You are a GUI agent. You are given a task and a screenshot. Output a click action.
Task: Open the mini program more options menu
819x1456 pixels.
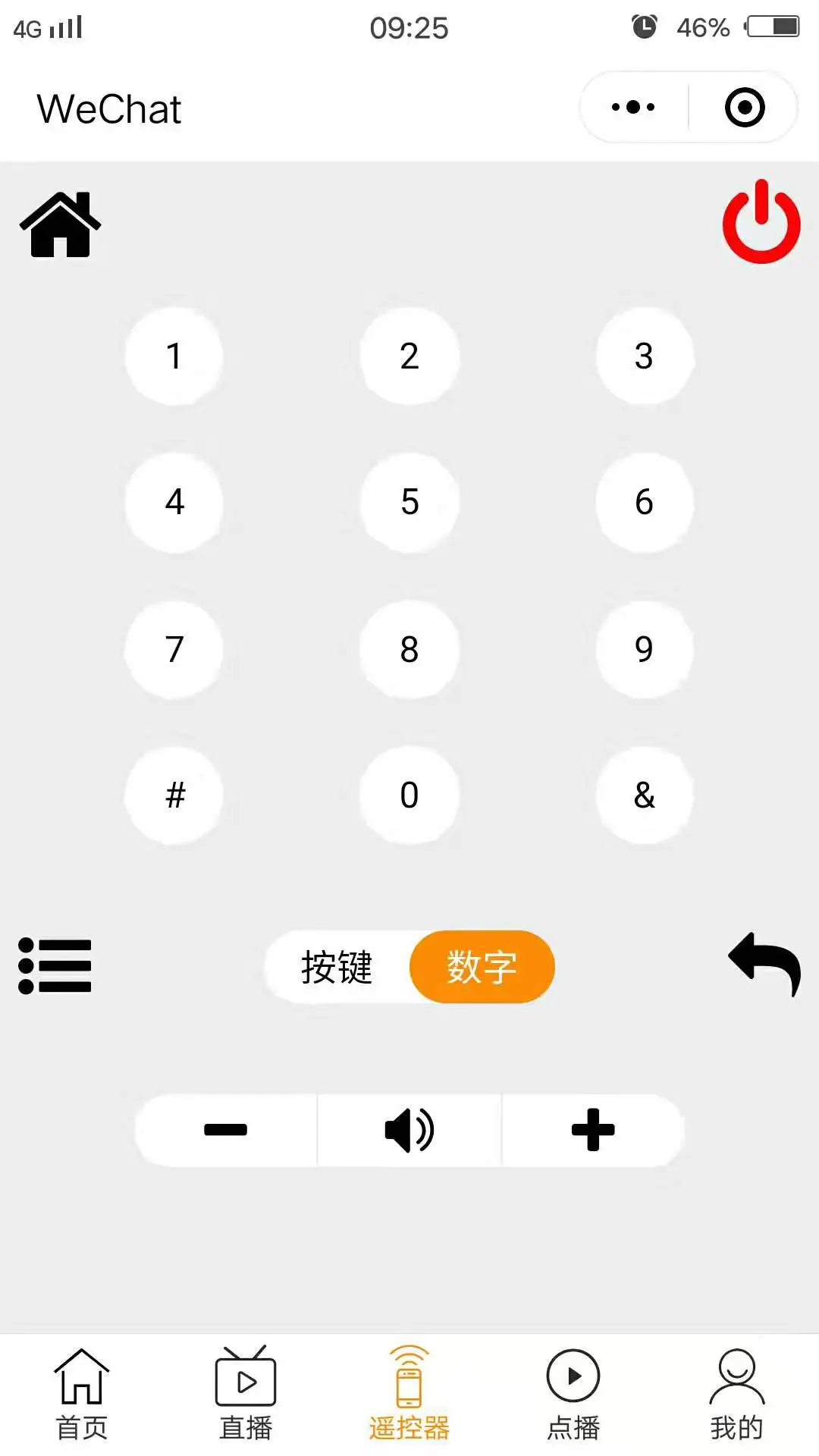click(x=633, y=107)
